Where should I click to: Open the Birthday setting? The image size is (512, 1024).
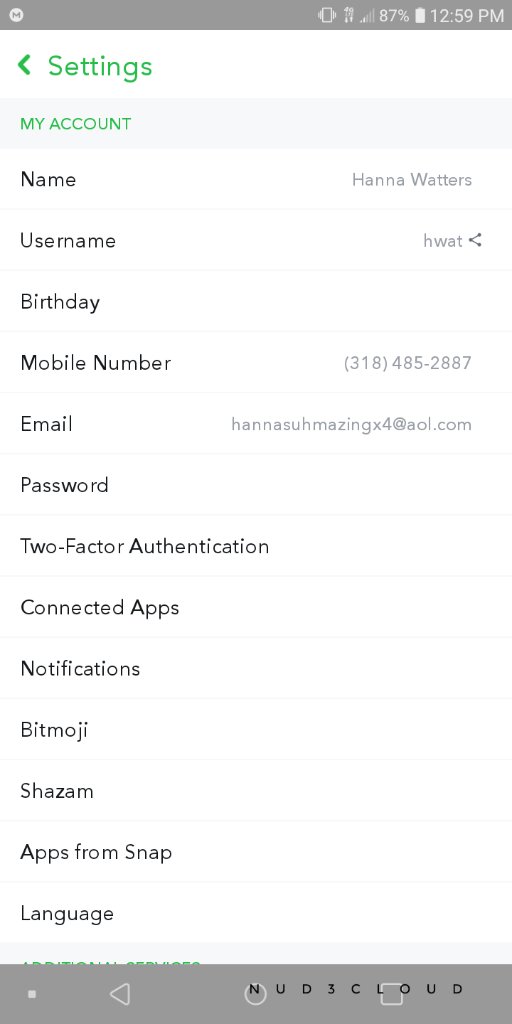(256, 301)
